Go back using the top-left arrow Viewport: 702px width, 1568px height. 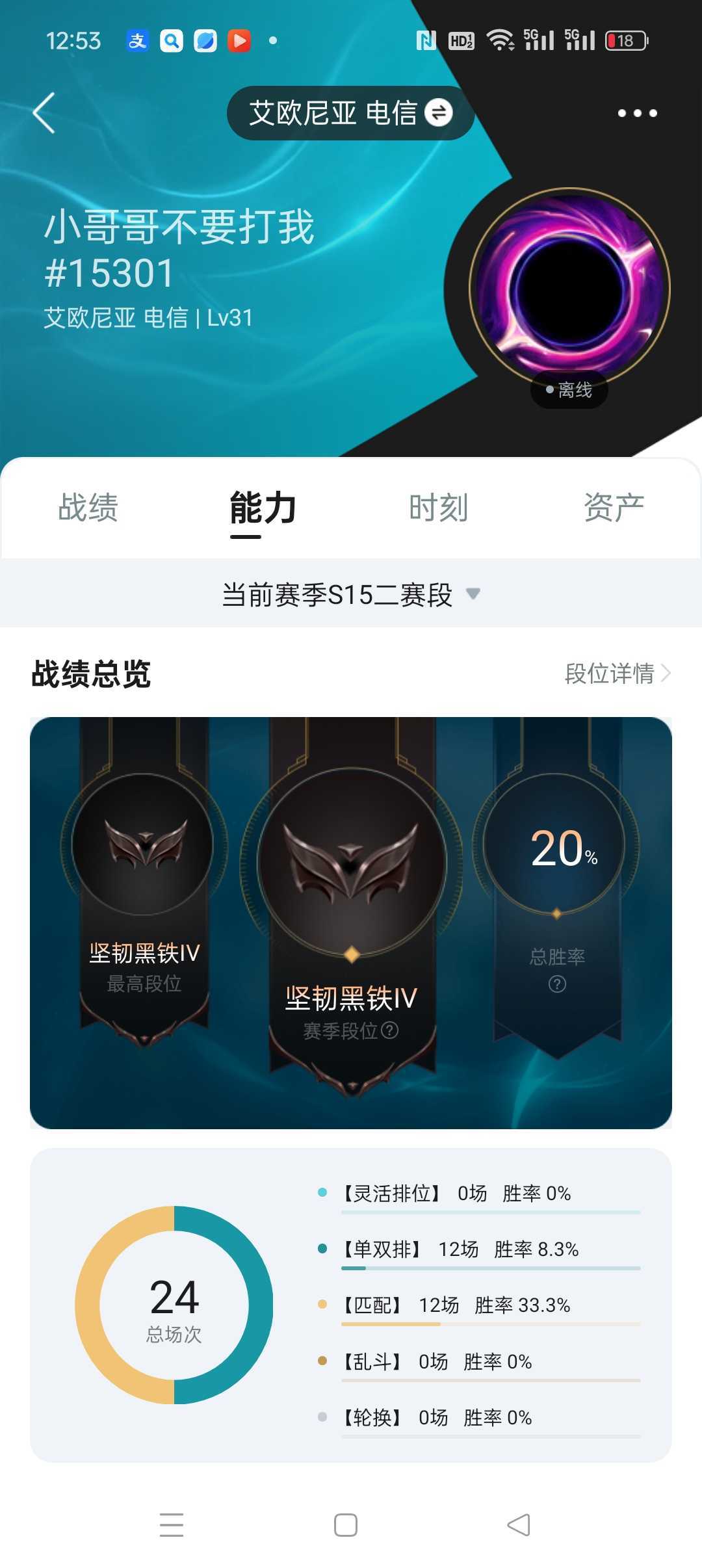(x=44, y=113)
